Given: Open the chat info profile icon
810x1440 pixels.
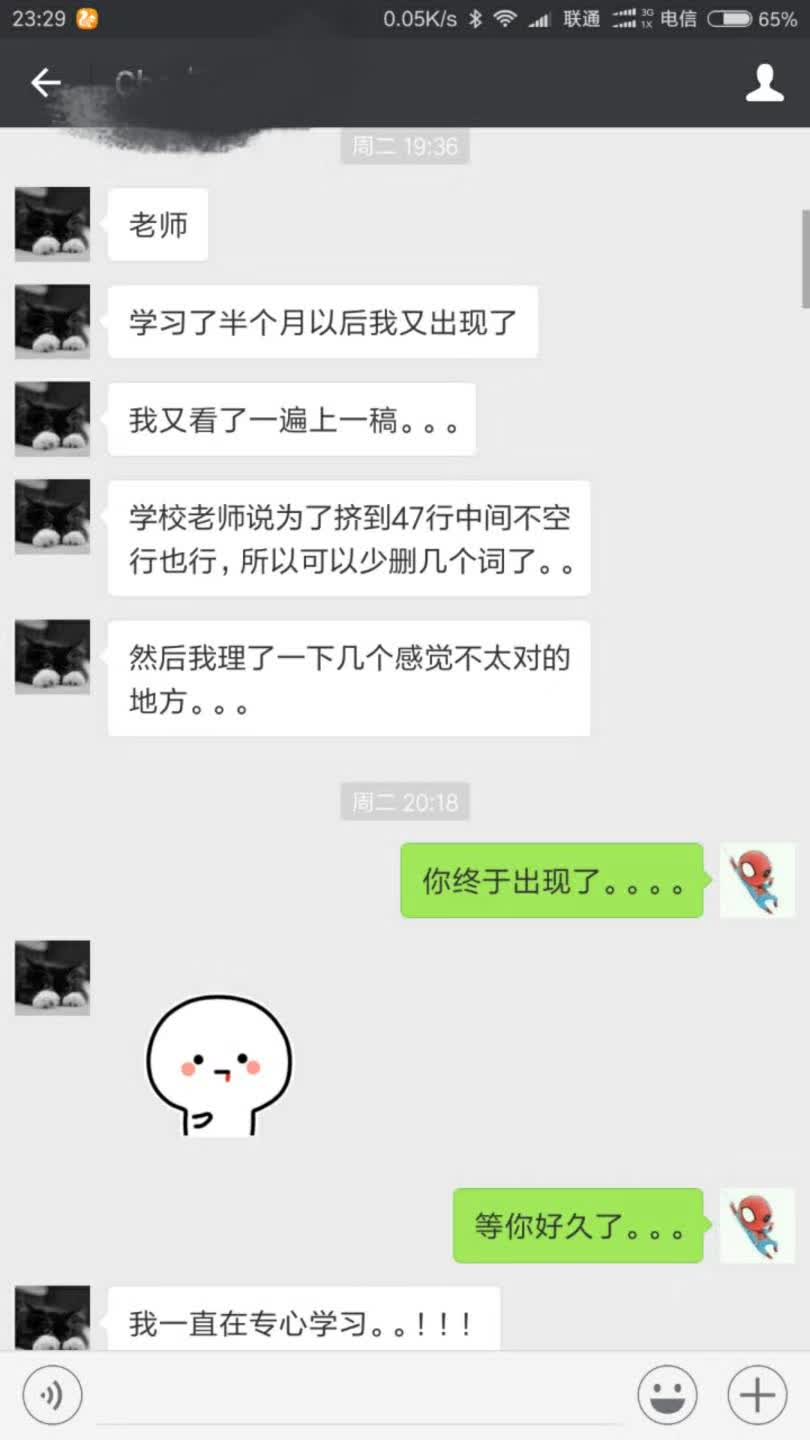Looking at the screenshot, I should point(765,83).
